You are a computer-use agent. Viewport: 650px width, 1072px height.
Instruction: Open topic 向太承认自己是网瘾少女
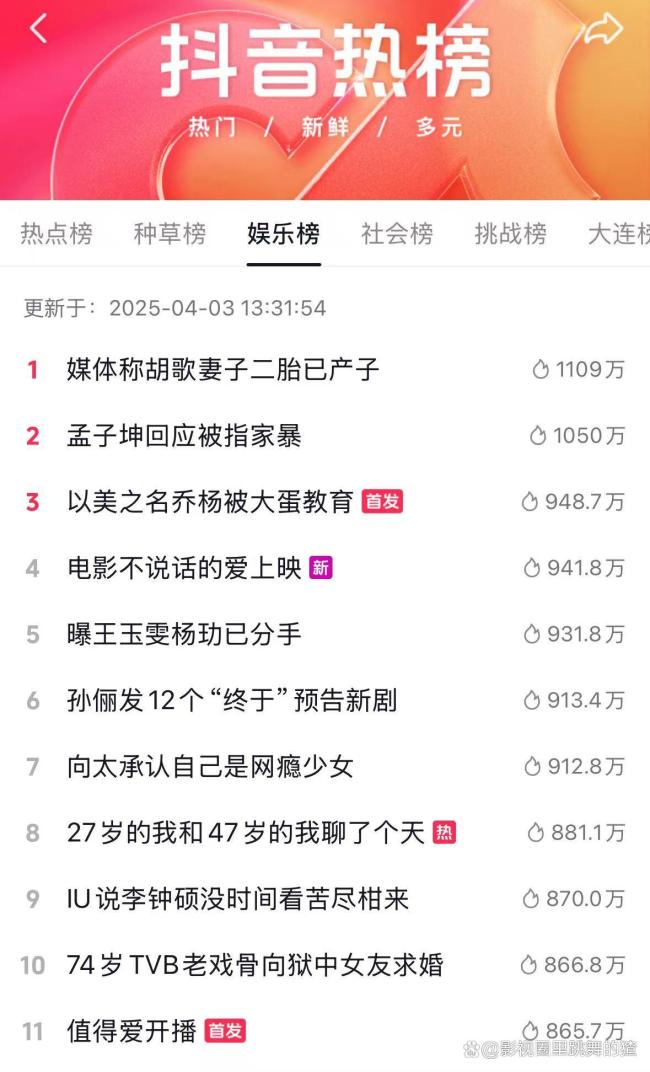point(210,767)
